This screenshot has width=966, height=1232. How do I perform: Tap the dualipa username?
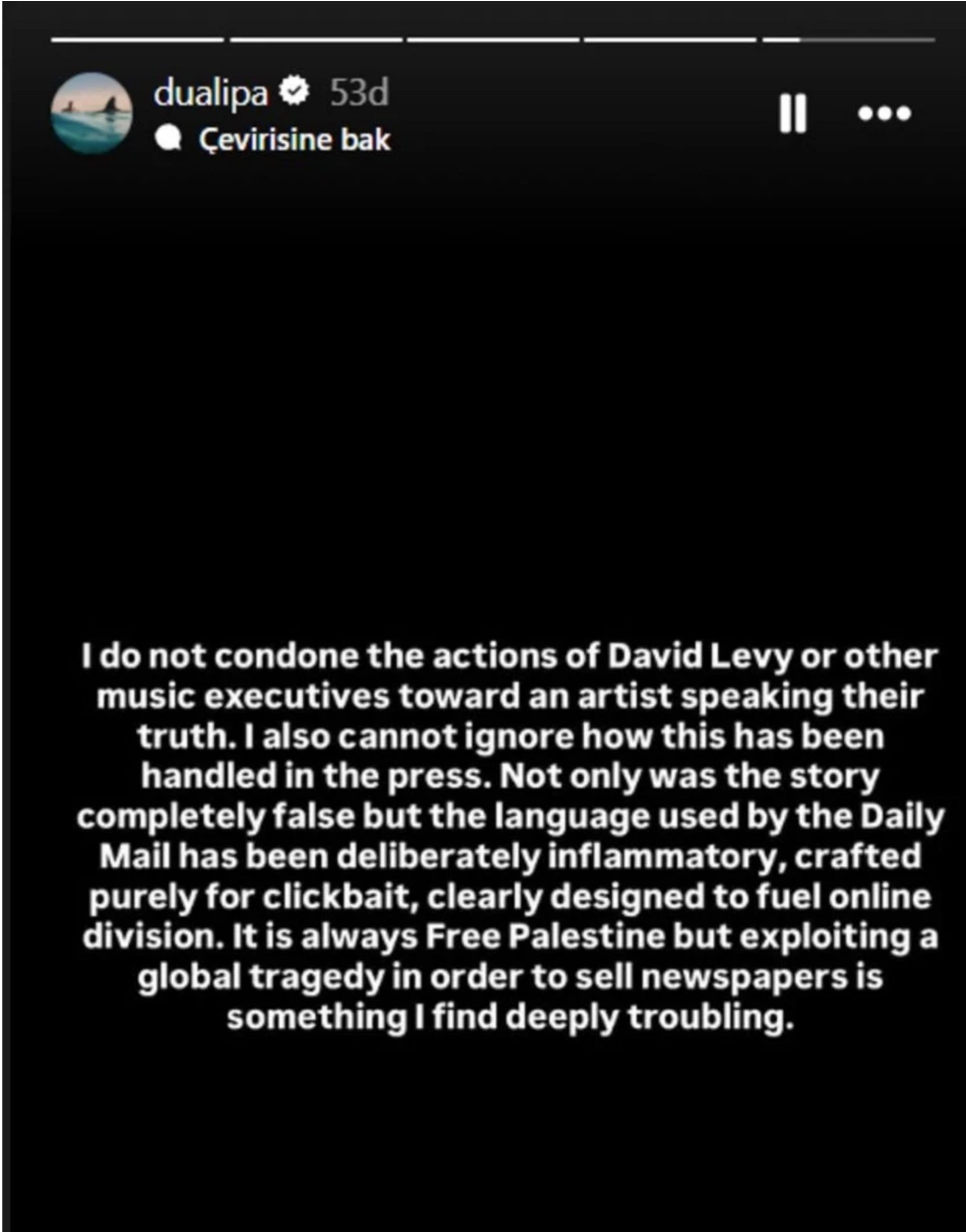[x=210, y=93]
